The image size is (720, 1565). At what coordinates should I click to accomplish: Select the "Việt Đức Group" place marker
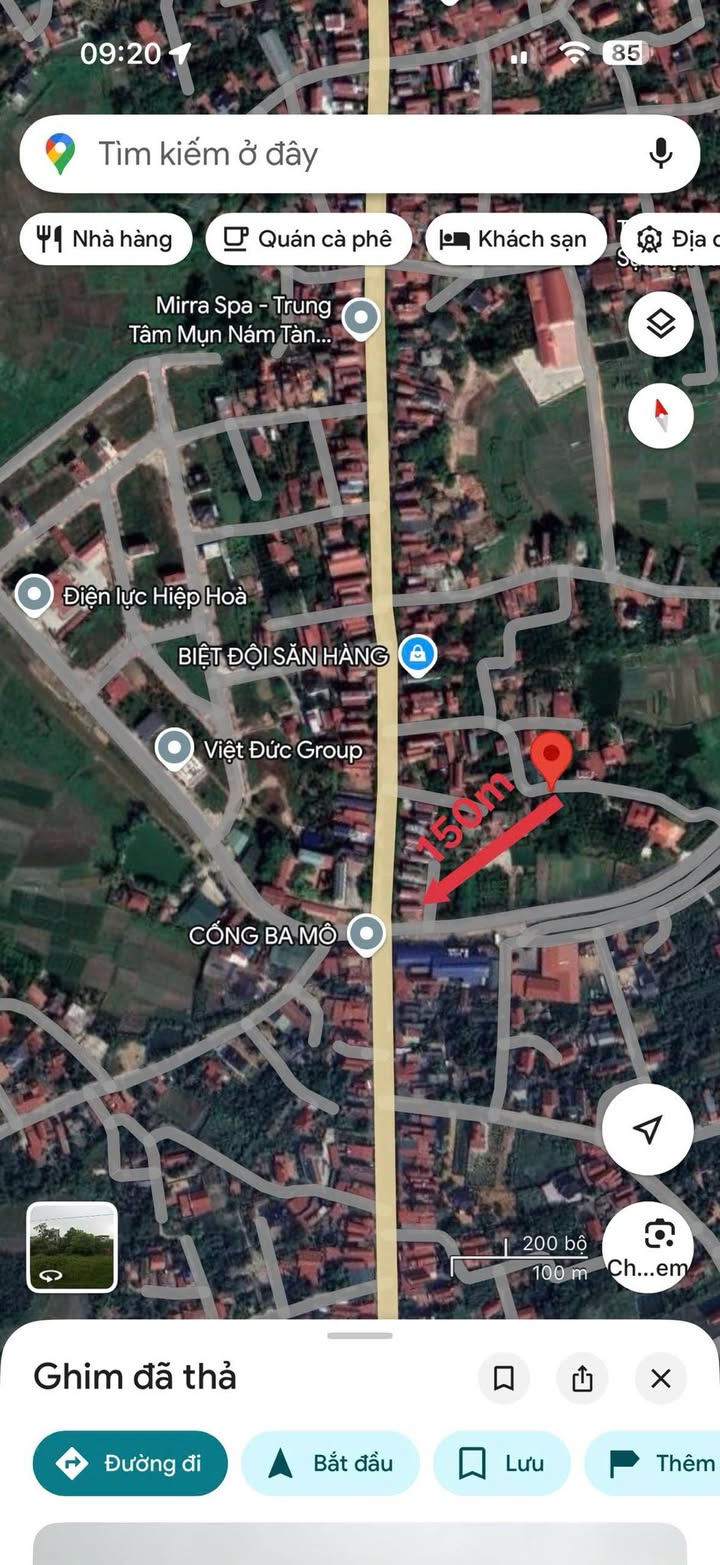(x=175, y=748)
